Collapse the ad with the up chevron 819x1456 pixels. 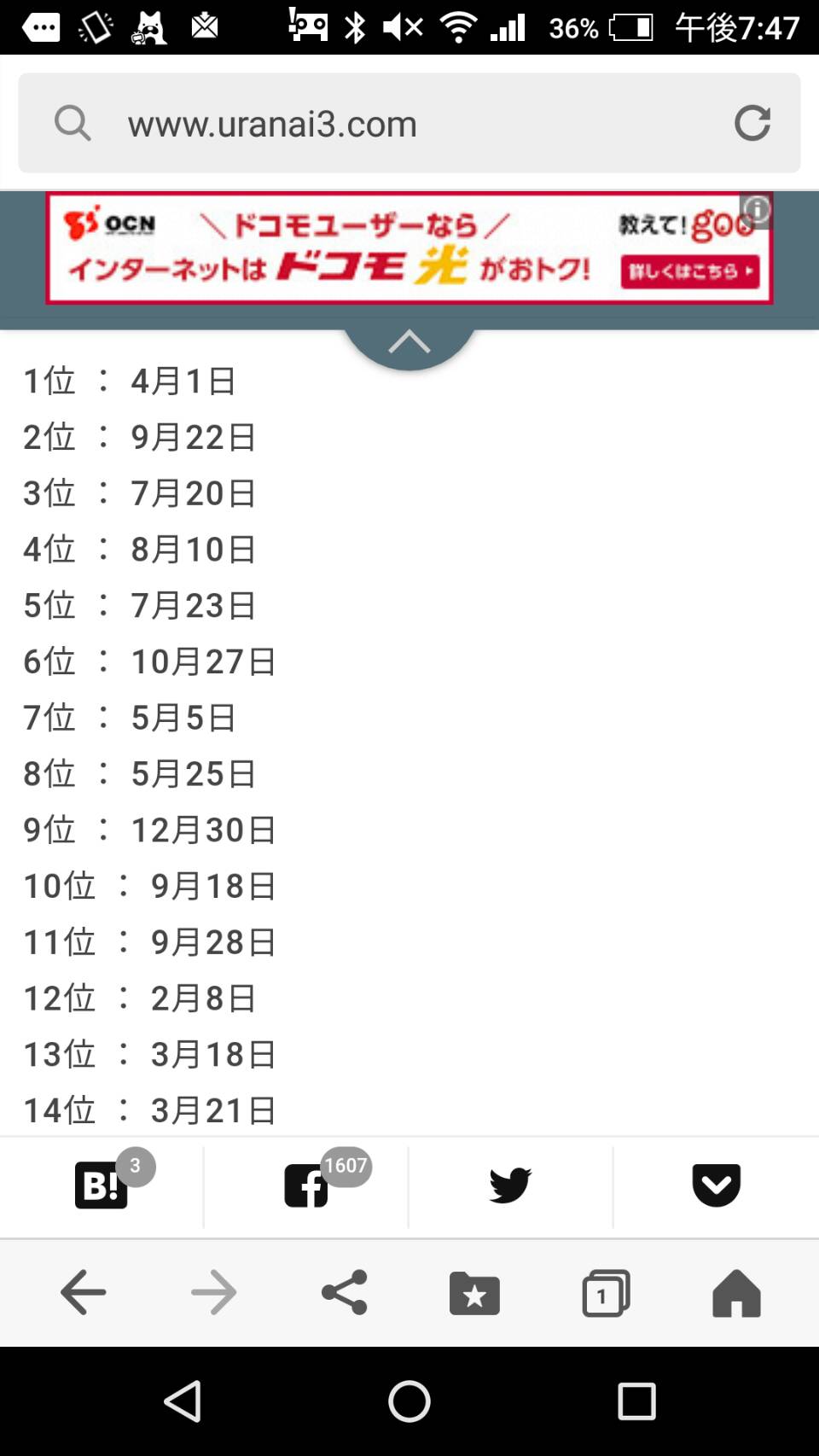point(409,343)
